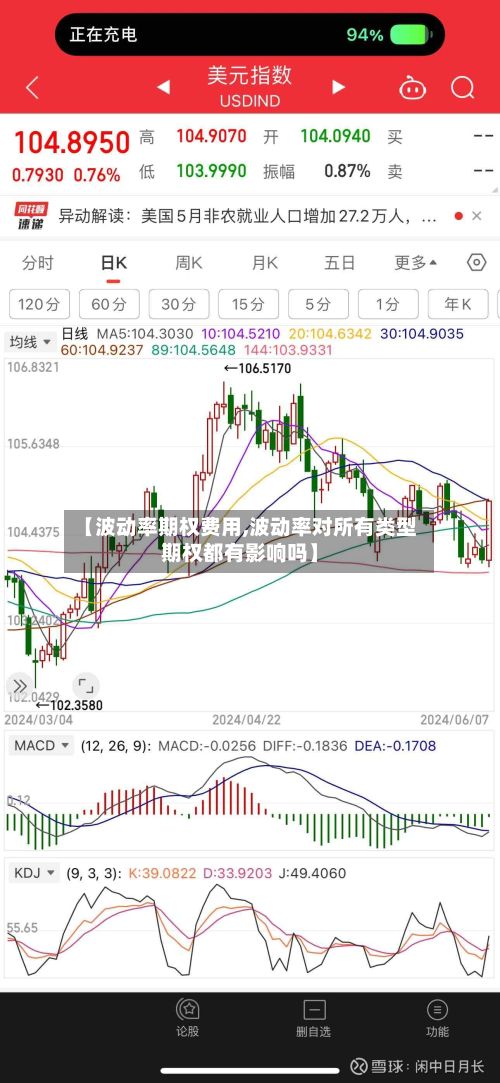Go back using the top-left arrow
The height and width of the screenshot is (1083, 500).
(32, 88)
